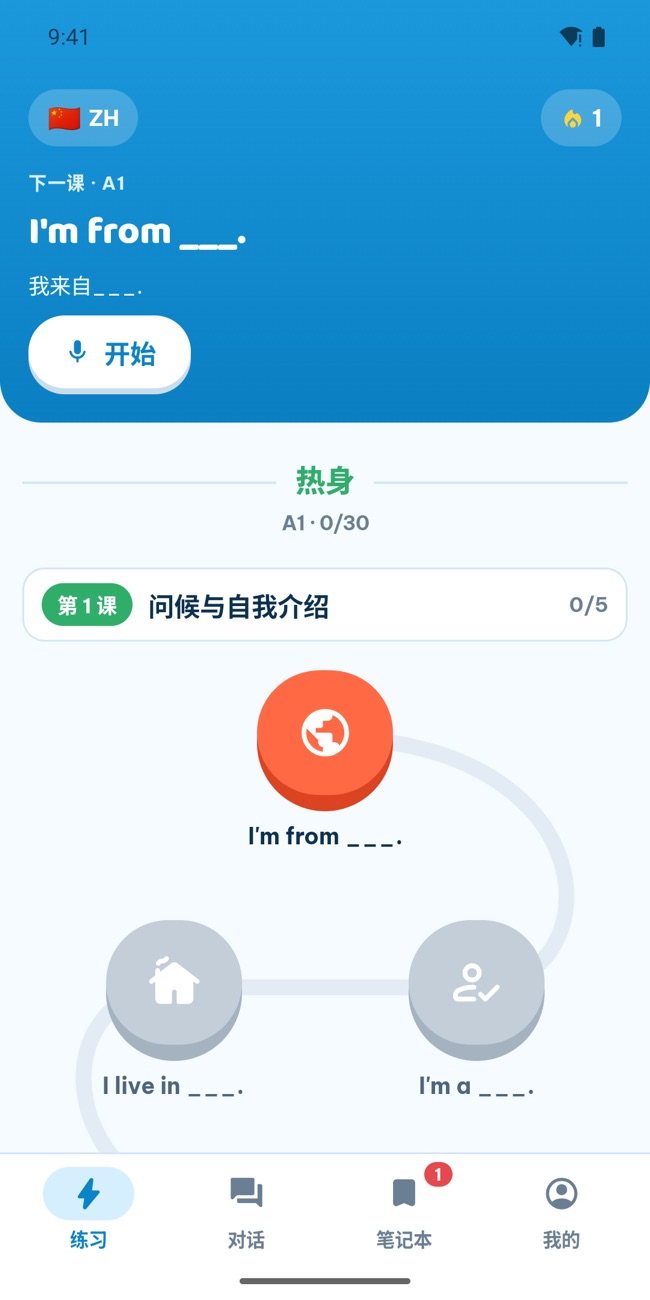
Task: Switch to the 对话 tab
Action: click(246, 1211)
